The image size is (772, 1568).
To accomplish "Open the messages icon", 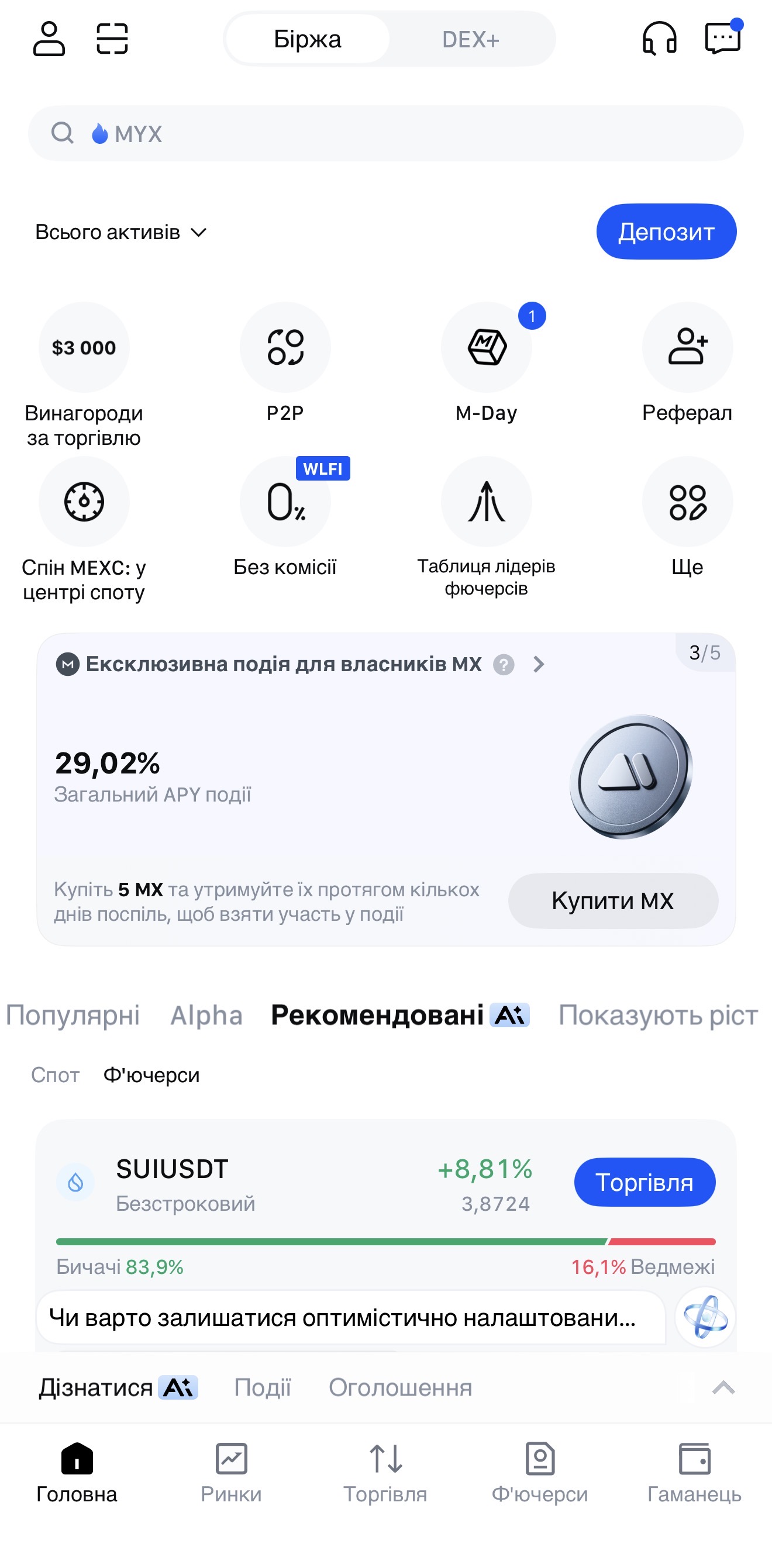I will (722, 39).
